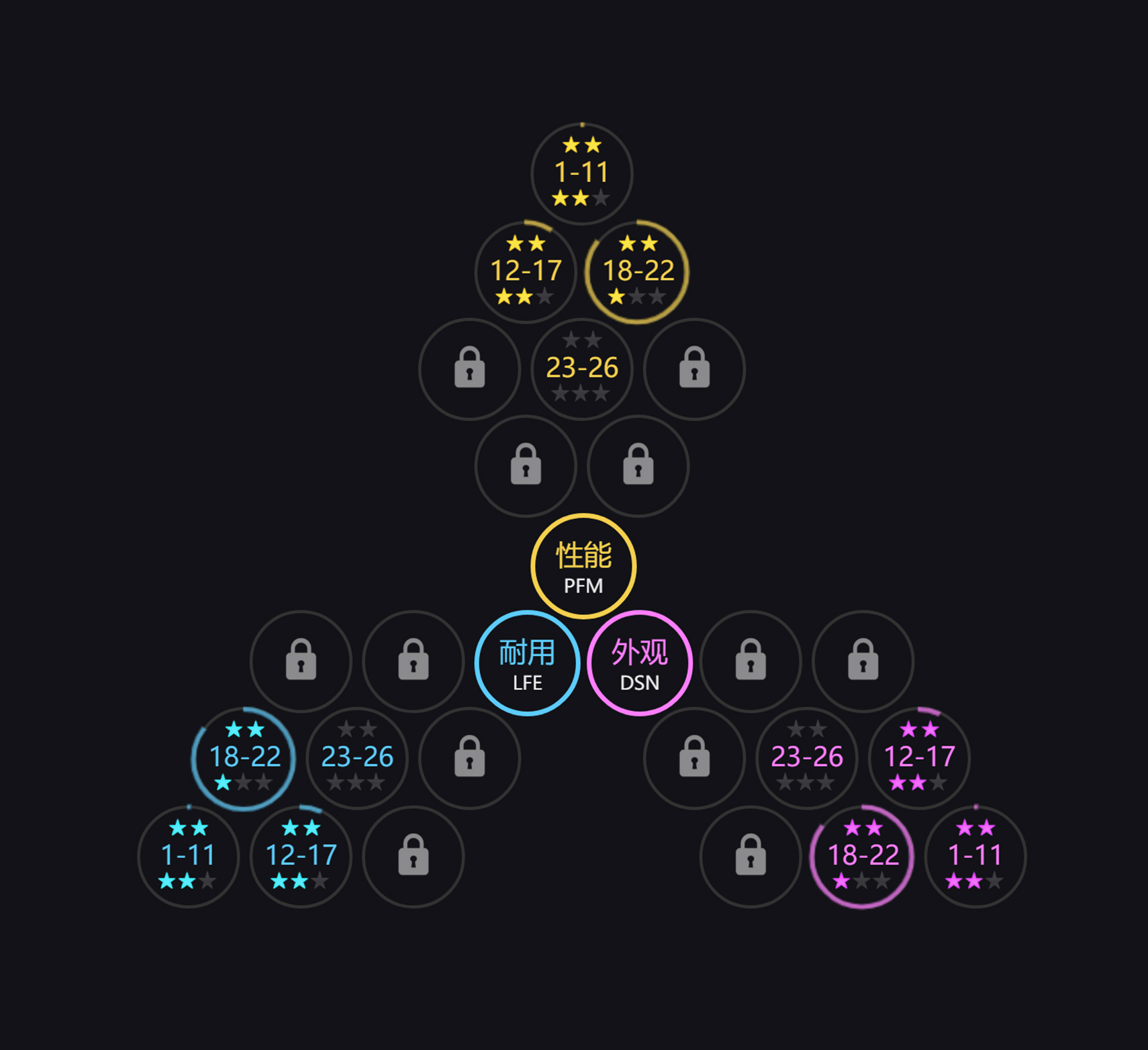Tap the 性能 PFM center circle
Screen dimensions: 1148x1050
[583, 566]
